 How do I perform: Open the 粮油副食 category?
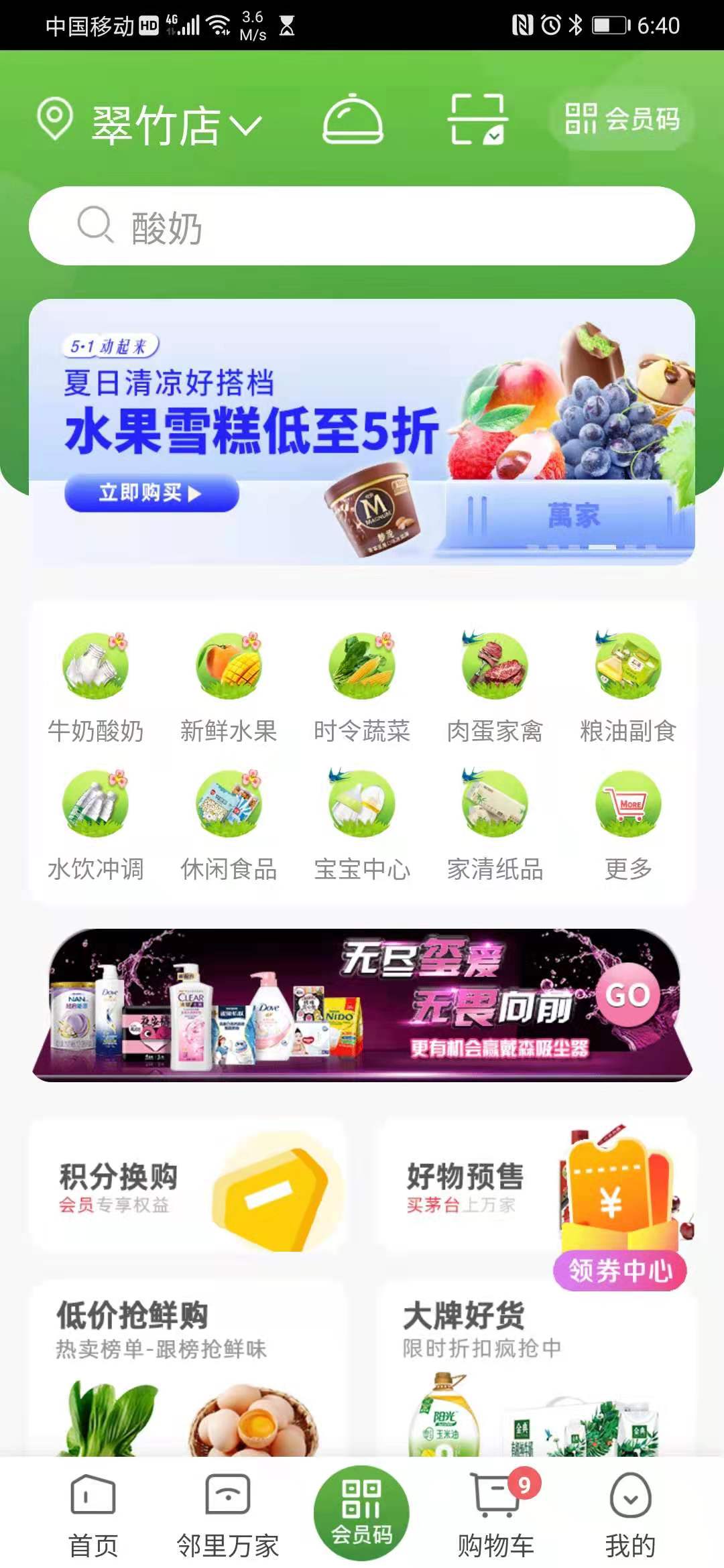pyautogui.click(x=628, y=688)
